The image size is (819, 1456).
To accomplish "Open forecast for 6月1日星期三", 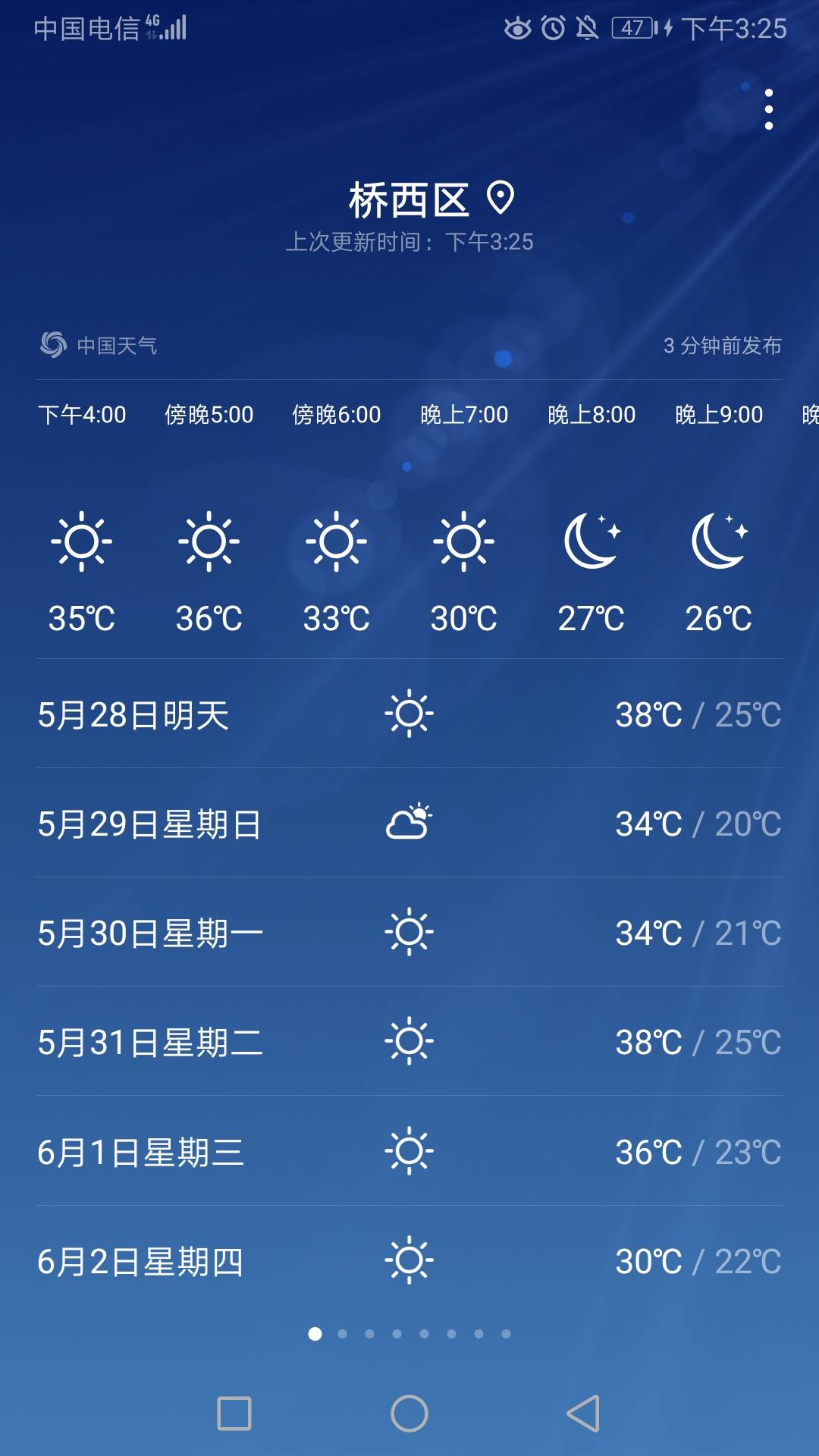I will 409,1151.
